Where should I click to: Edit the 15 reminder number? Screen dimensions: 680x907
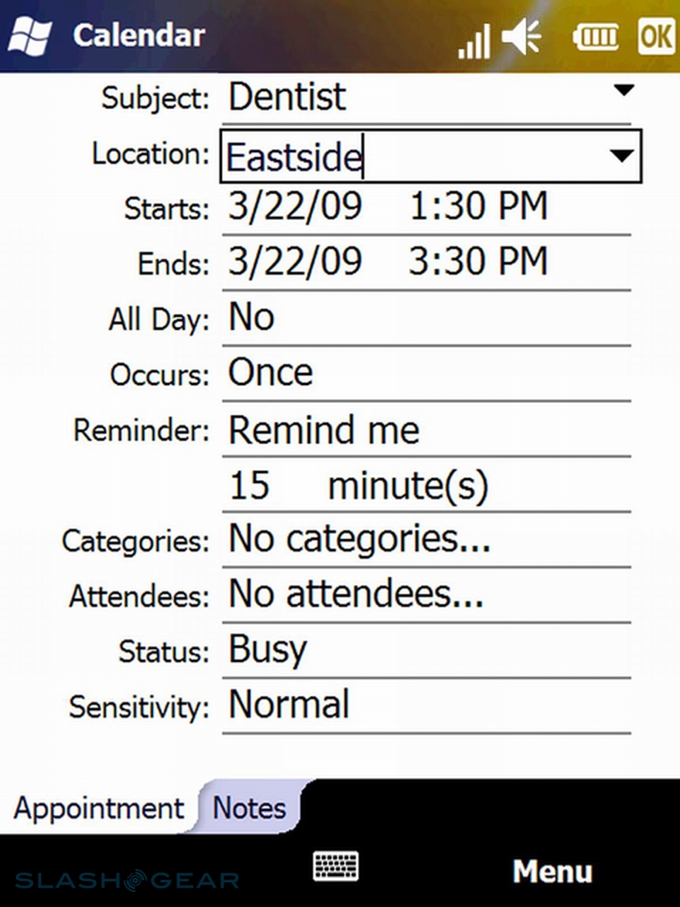click(x=250, y=487)
